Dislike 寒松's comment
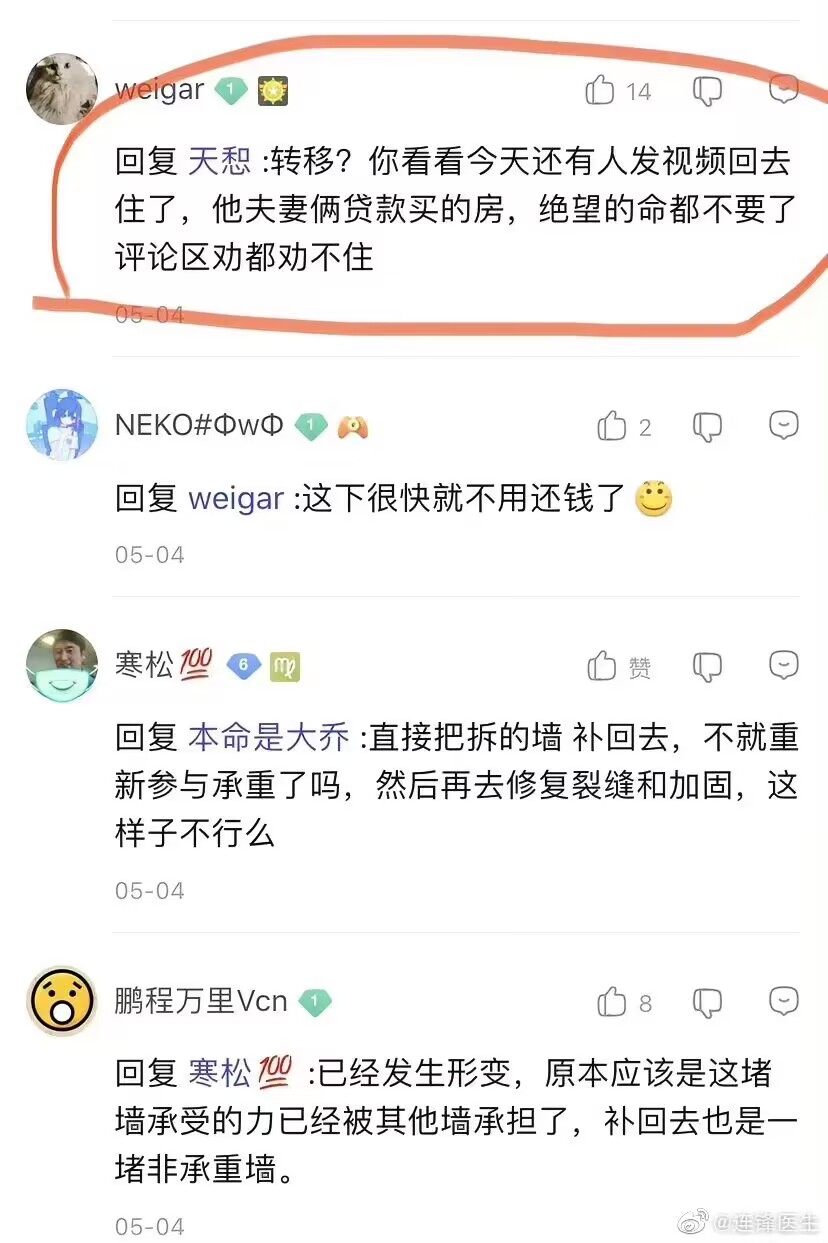This screenshot has width=828, height=1243. 707,666
